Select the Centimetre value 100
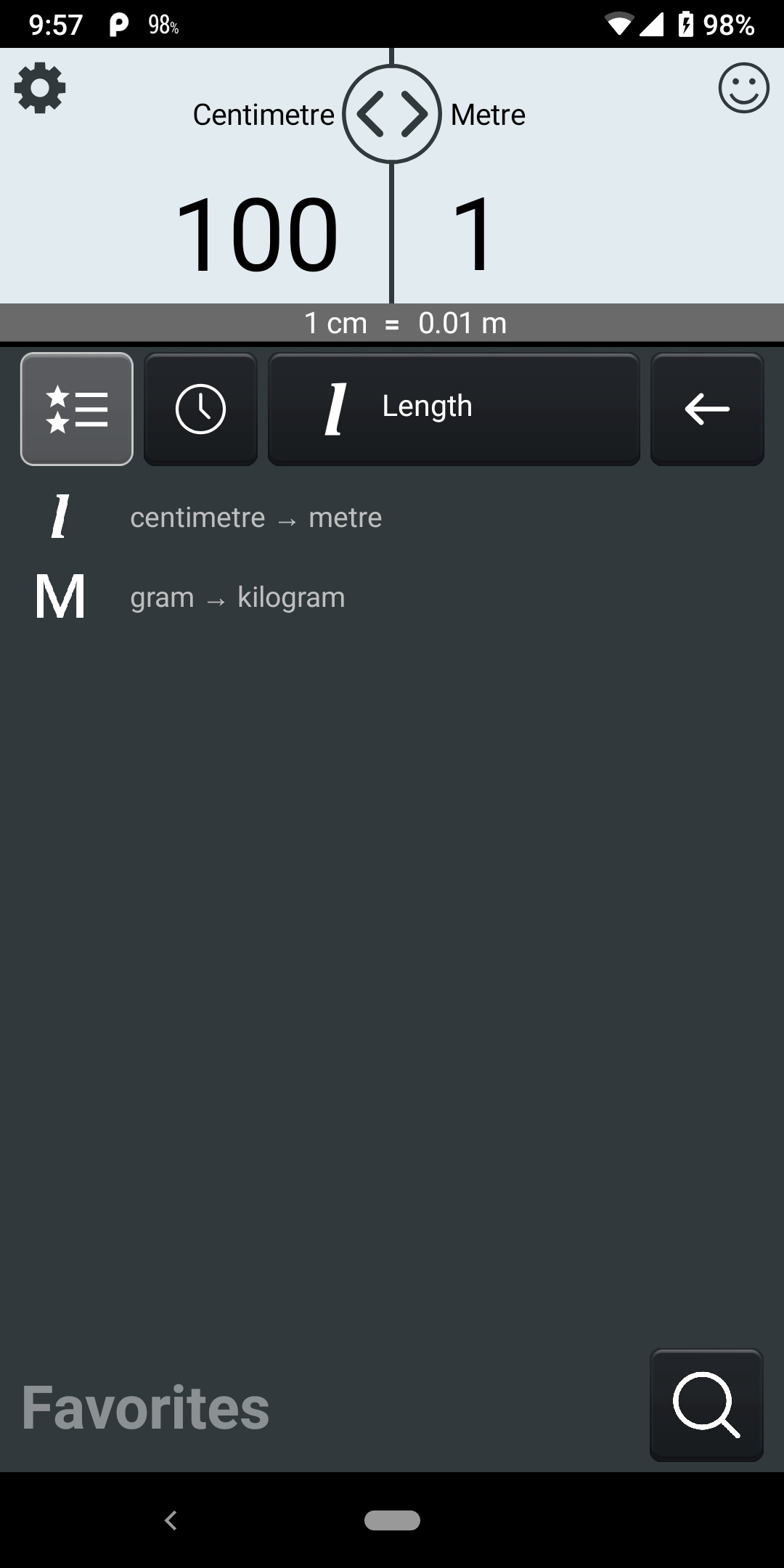Viewport: 784px width, 1568px height. (x=256, y=235)
